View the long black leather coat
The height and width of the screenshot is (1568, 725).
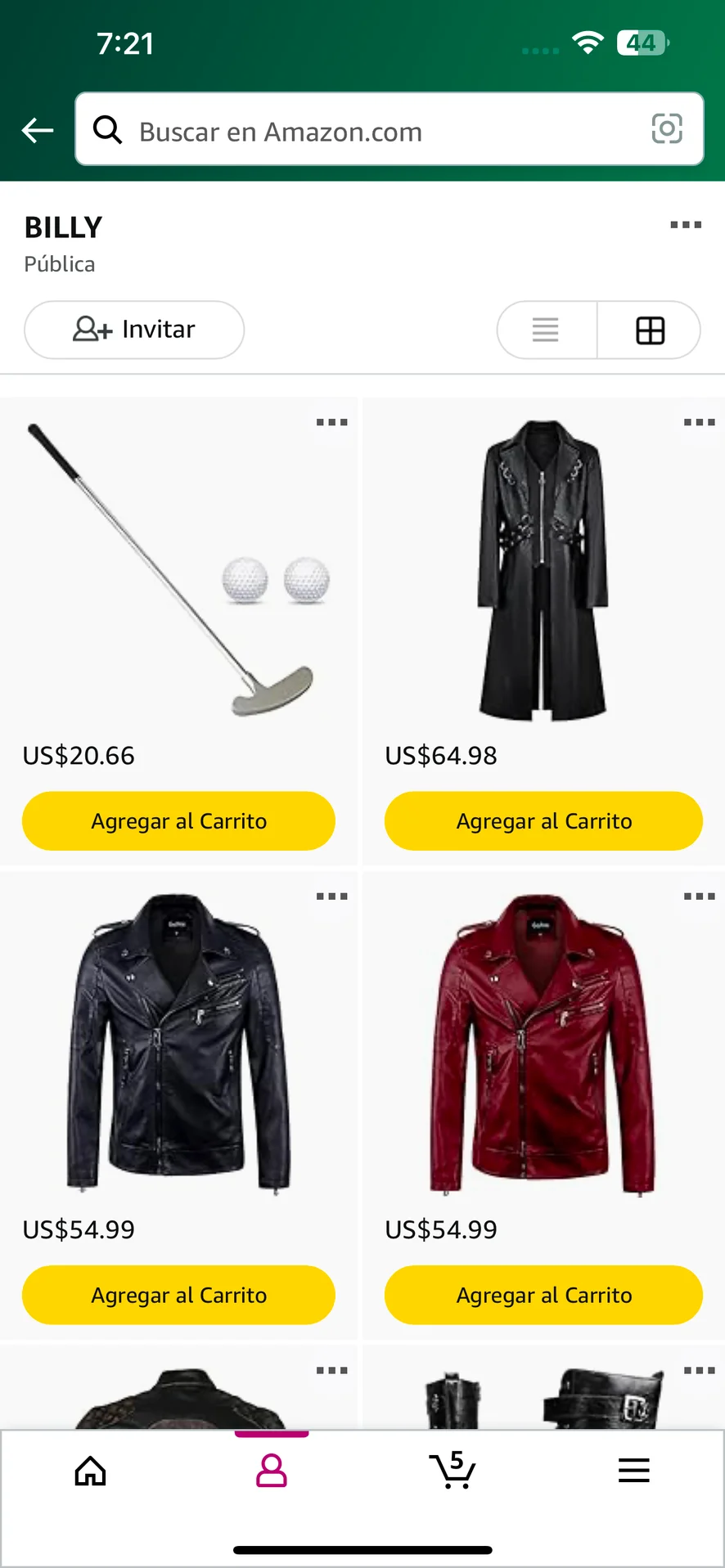click(x=543, y=570)
